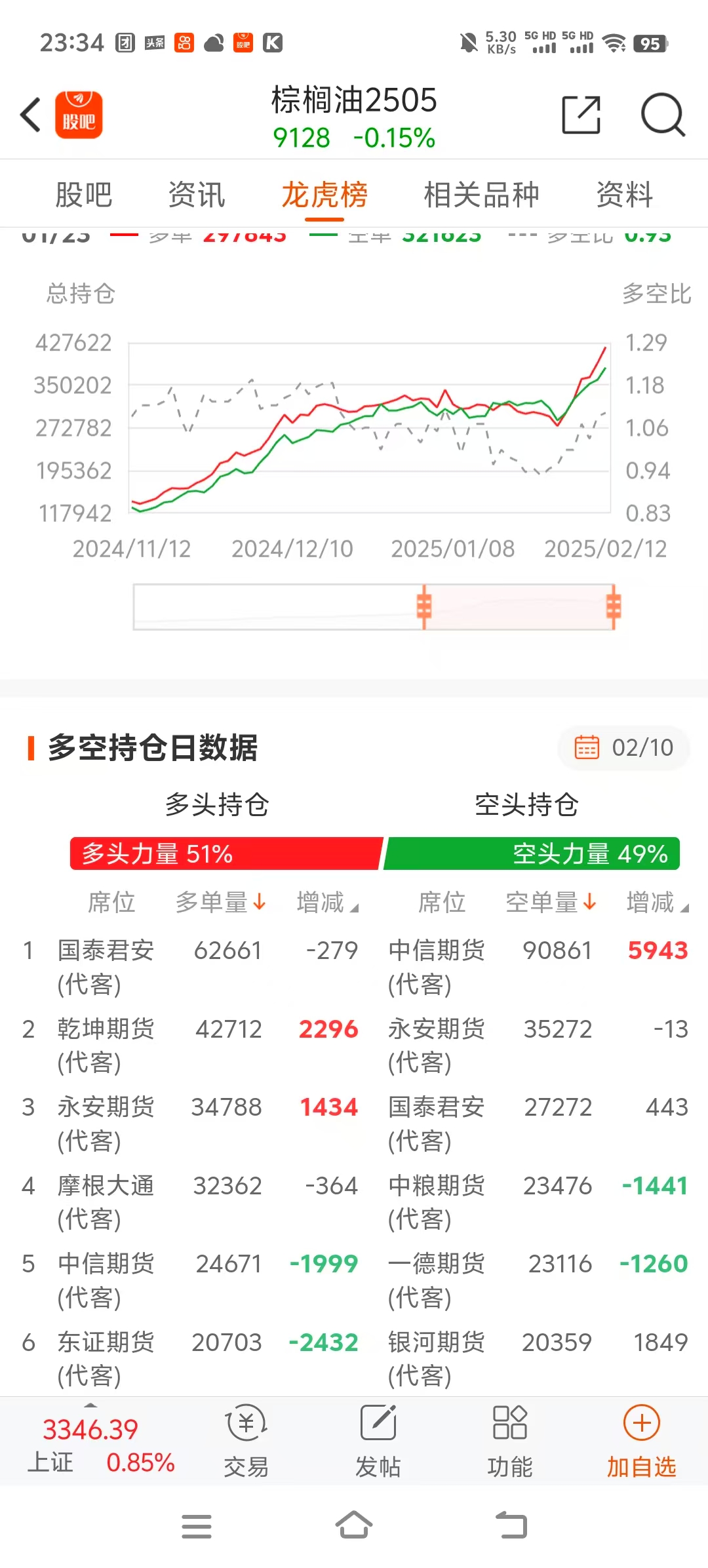This screenshot has height=1568, width=708.
Task: Open the 02/10 date picker
Action: click(x=624, y=747)
